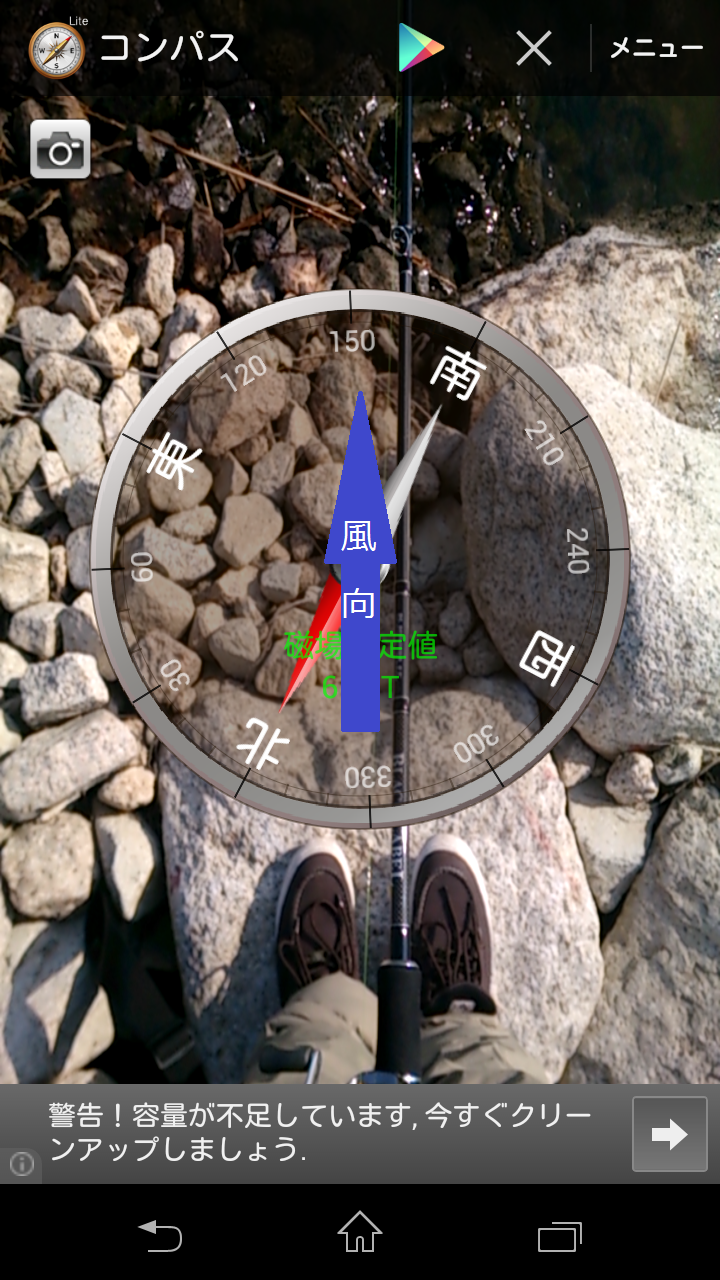Open the メニュー menu

(x=656, y=48)
